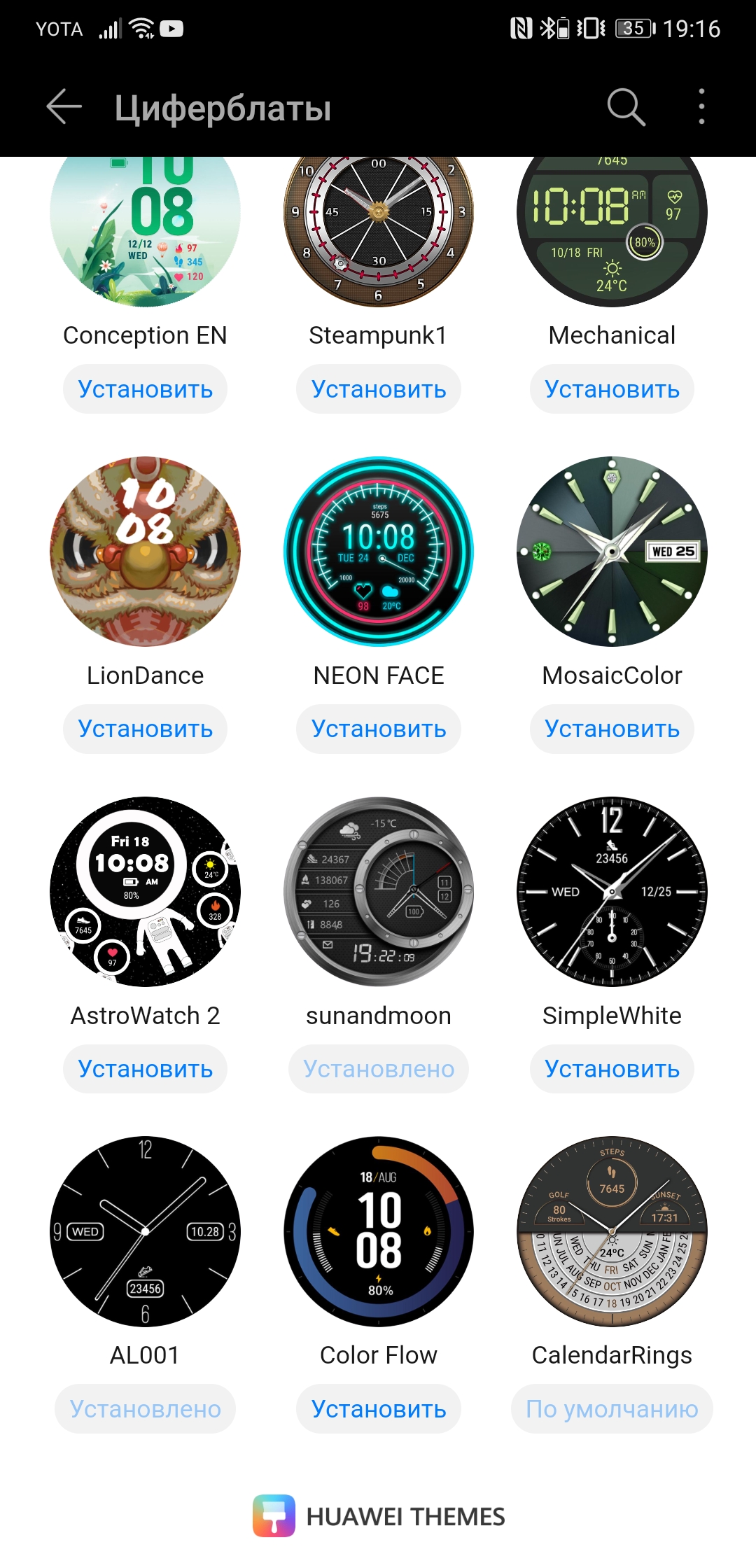756x1568 pixels.
Task: View the CalendarRings watch face details
Action: pos(612,1231)
